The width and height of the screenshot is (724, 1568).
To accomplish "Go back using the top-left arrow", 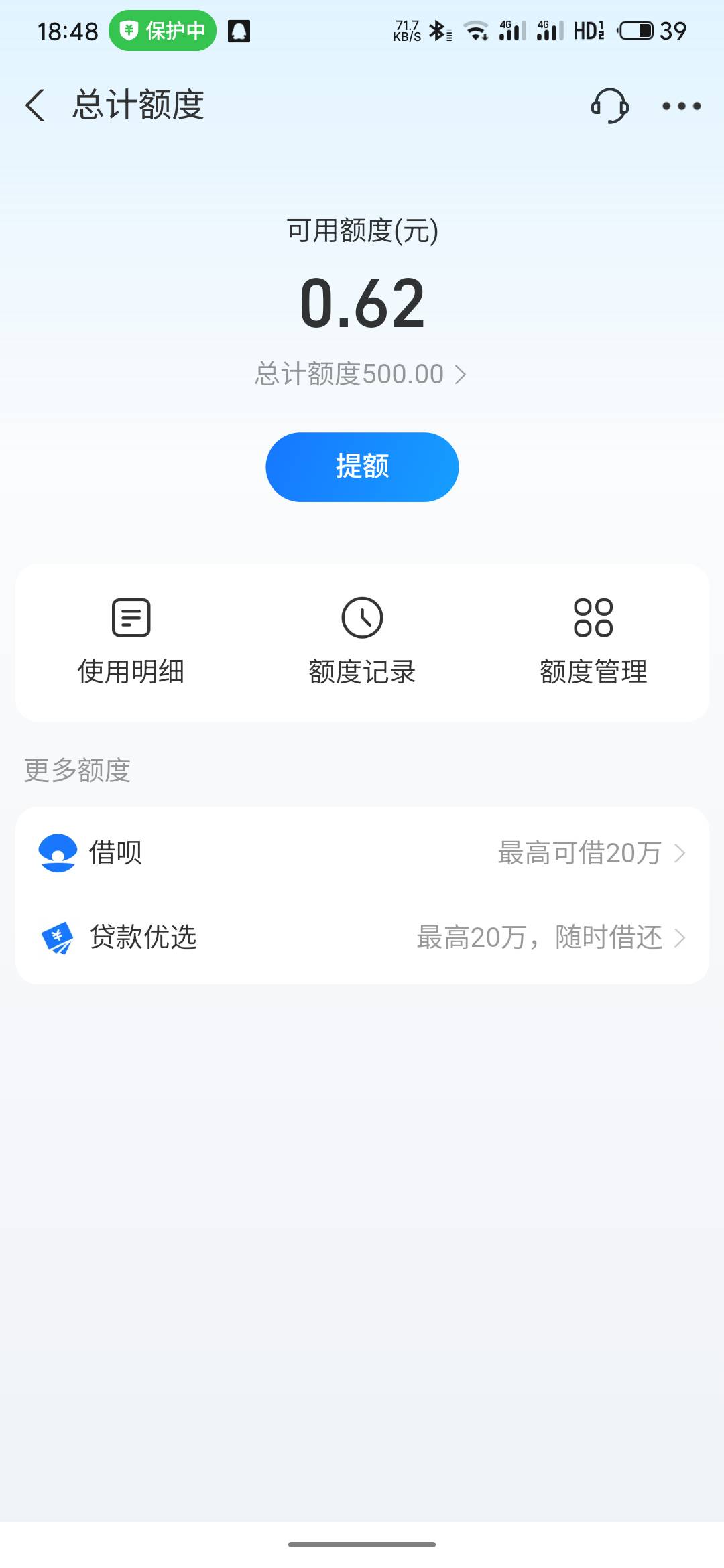I will coord(36,105).
